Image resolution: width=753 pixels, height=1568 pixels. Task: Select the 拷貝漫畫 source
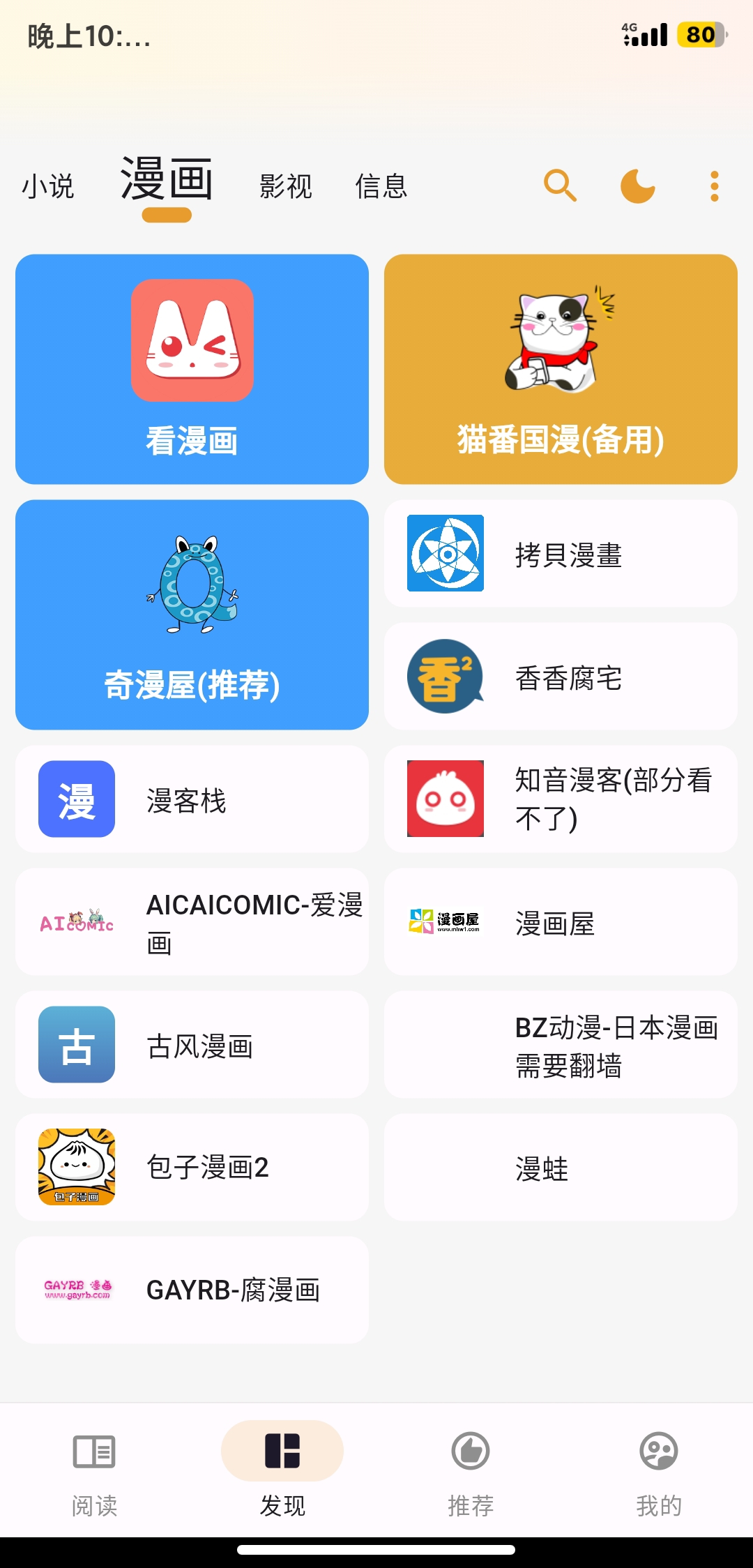pos(561,554)
